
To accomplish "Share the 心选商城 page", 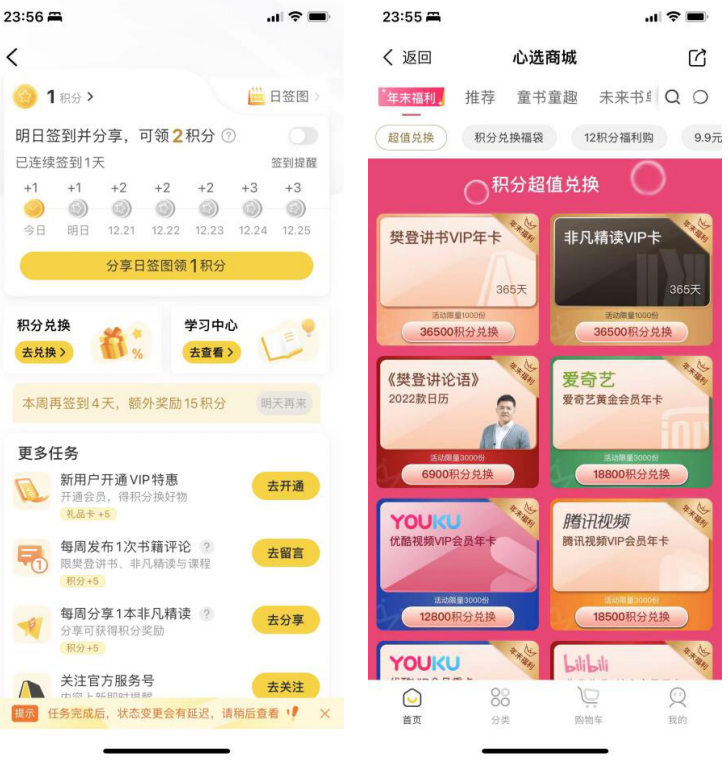I will tap(696, 58).
